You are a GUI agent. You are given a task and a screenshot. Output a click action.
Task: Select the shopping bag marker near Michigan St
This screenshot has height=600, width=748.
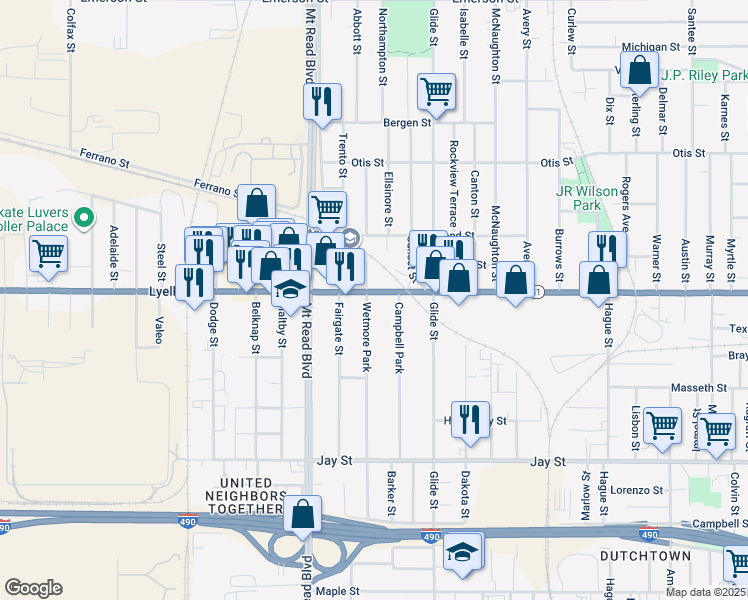(640, 74)
